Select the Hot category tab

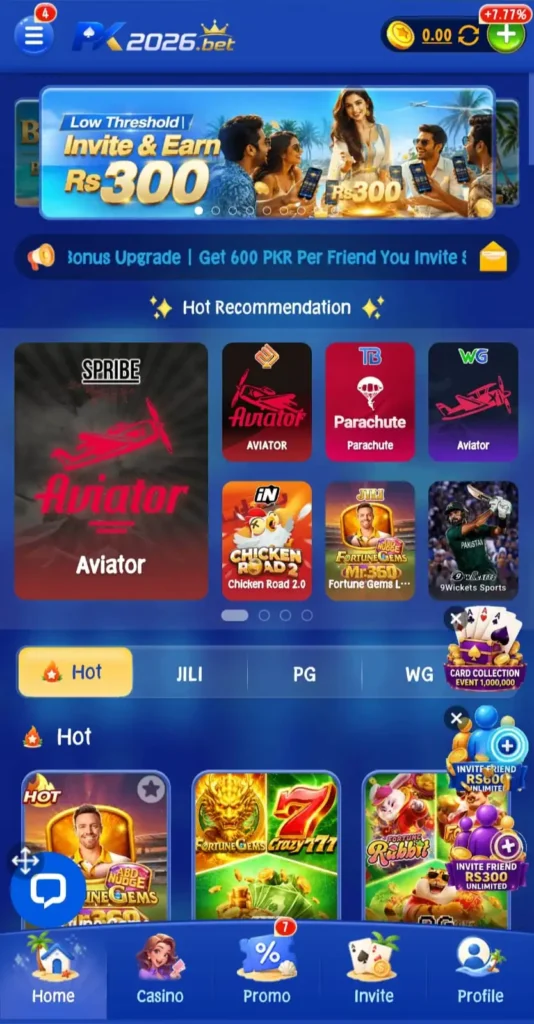pos(75,672)
